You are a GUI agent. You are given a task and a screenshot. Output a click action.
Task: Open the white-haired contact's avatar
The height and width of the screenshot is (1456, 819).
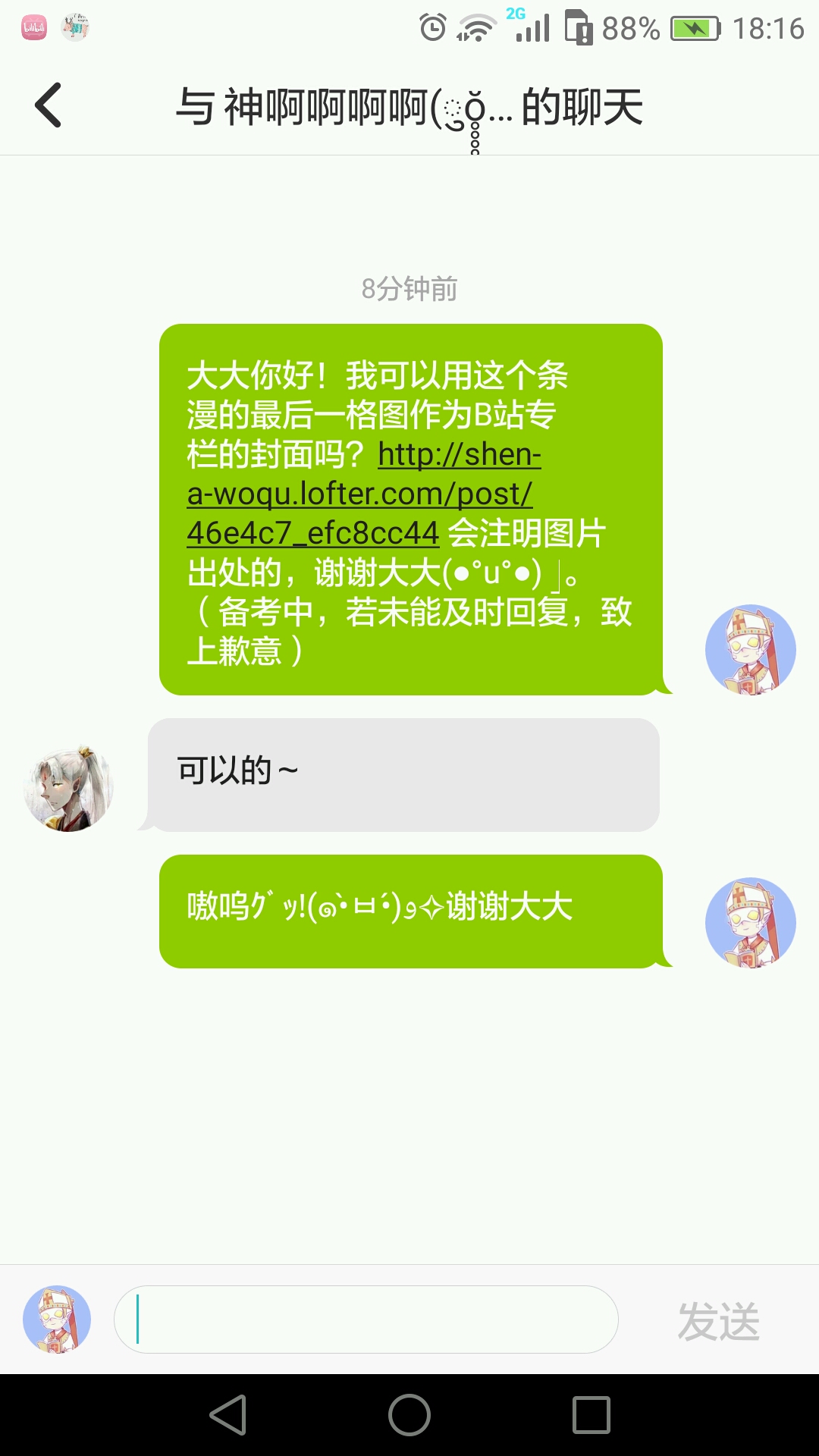[x=68, y=787]
